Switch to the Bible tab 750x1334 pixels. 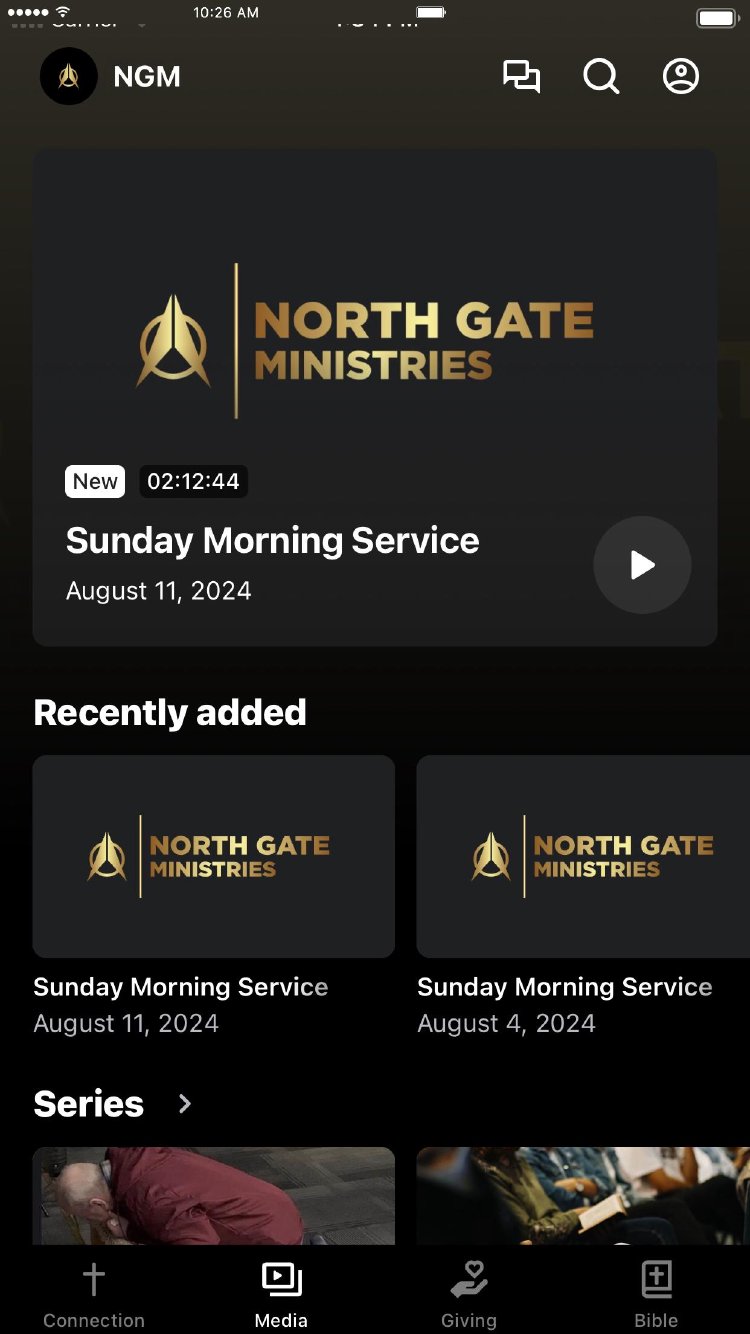[656, 1294]
